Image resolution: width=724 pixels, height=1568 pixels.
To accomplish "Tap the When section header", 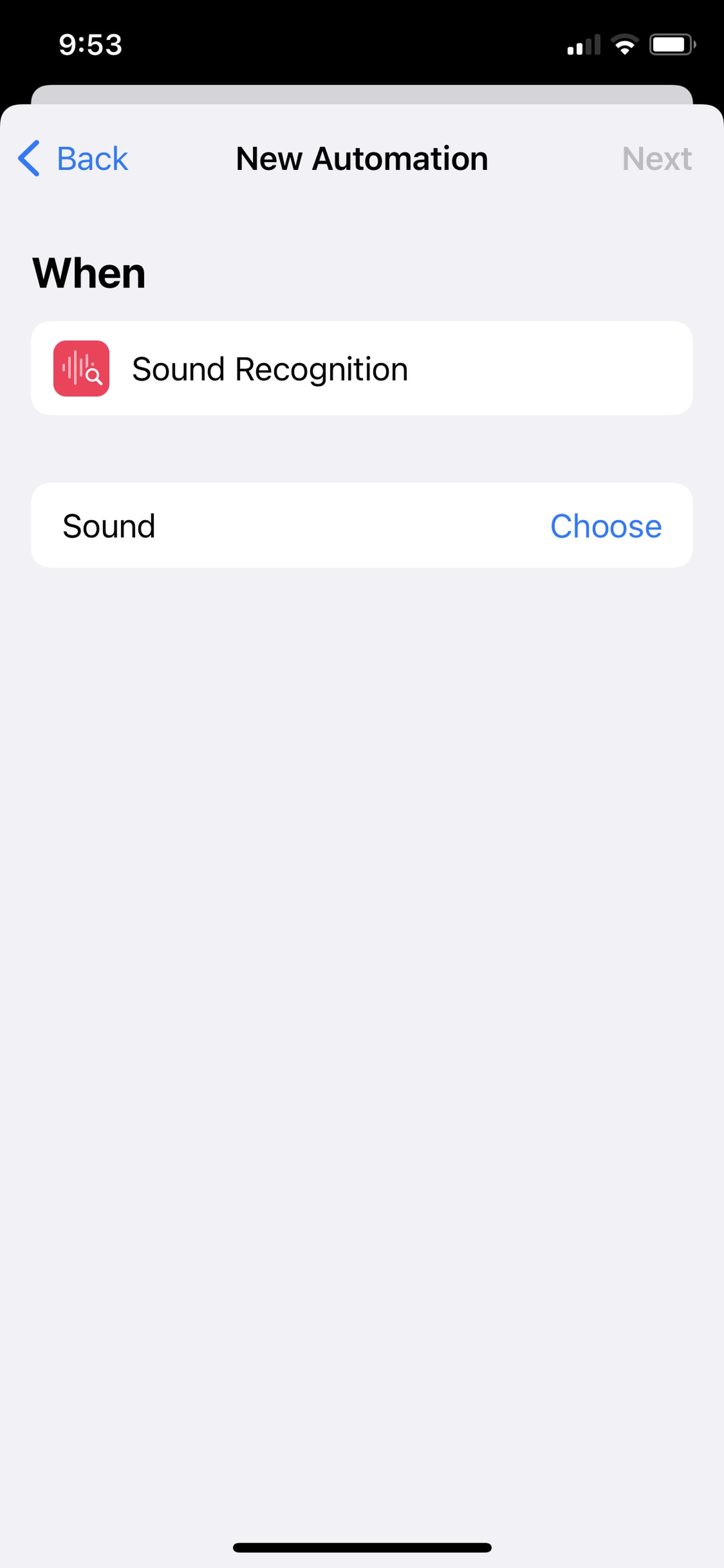I will click(88, 272).
